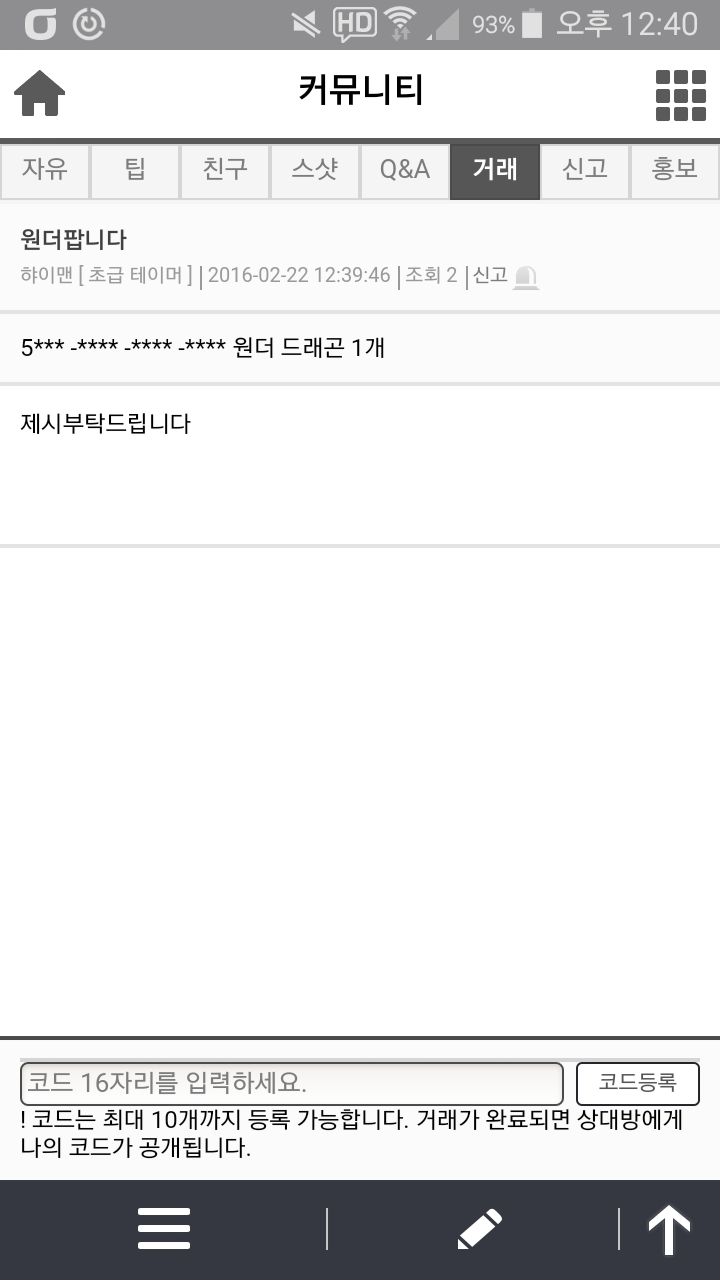Switch to the 팁 tab

(135, 170)
